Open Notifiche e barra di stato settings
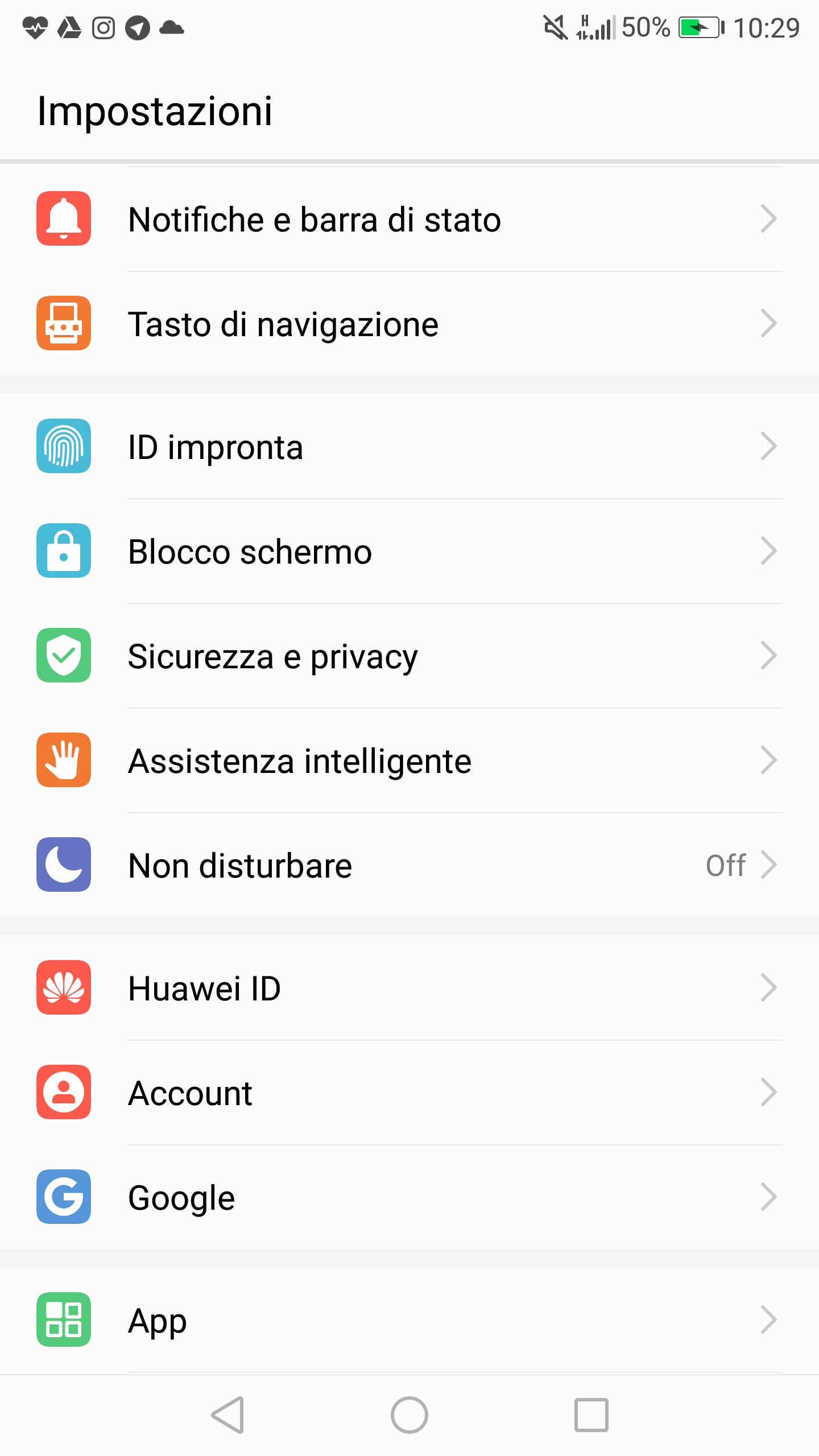Image resolution: width=819 pixels, height=1456 pixels. click(409, 219)
